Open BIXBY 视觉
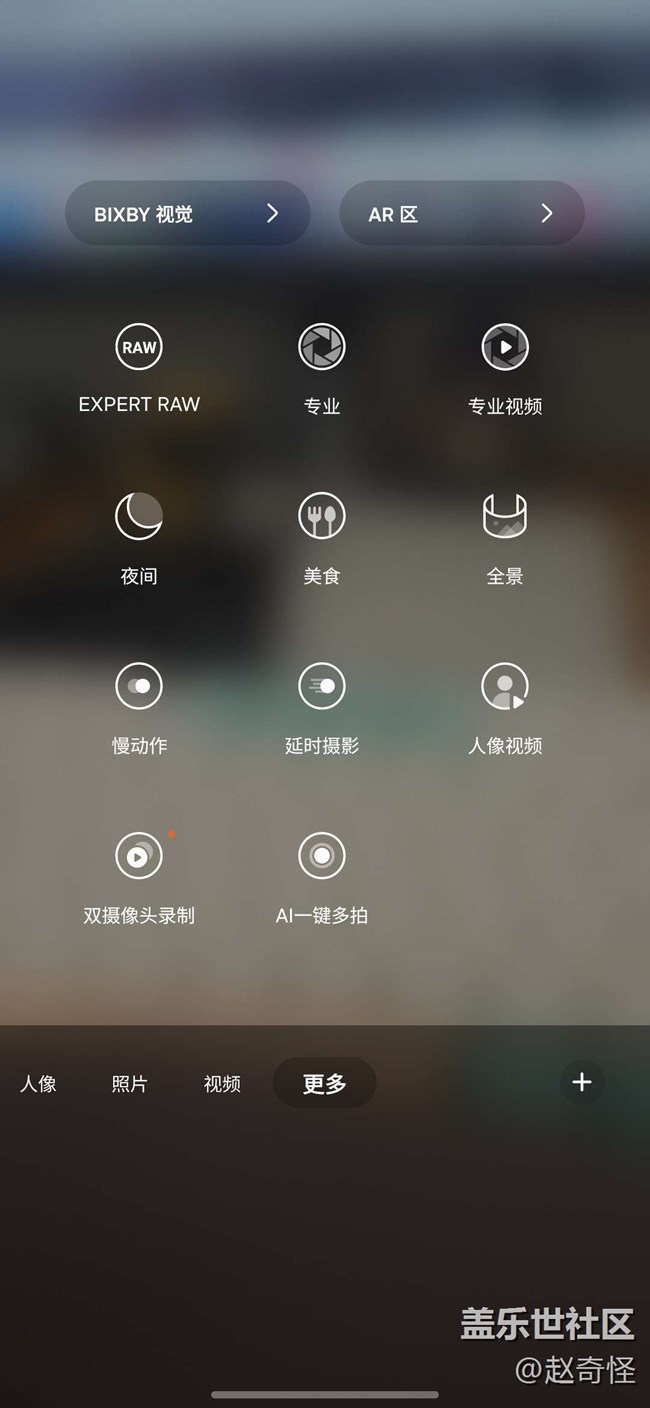The image size is (650, 1408). pos(187,213)
